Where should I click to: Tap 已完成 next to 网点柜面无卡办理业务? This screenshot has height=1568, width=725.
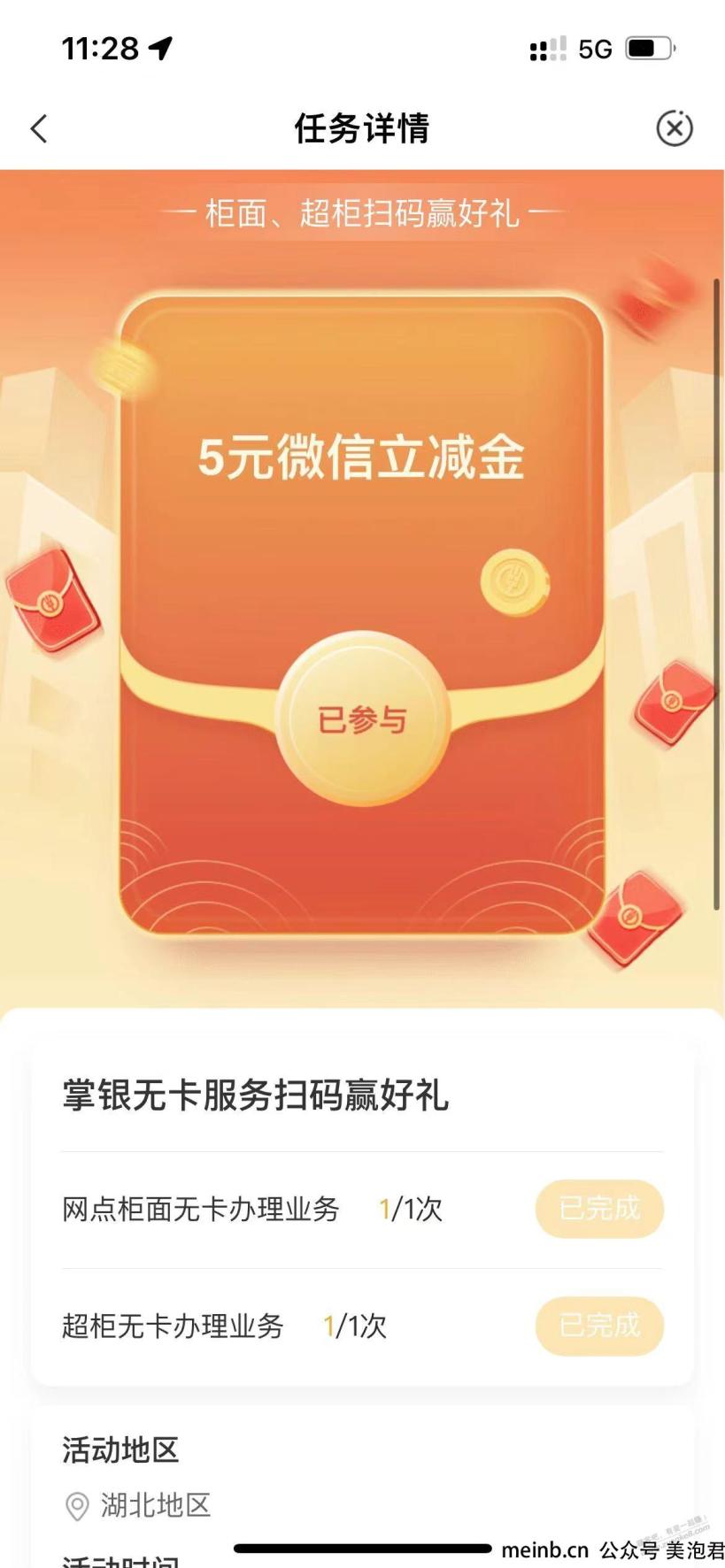[599, 1209]
